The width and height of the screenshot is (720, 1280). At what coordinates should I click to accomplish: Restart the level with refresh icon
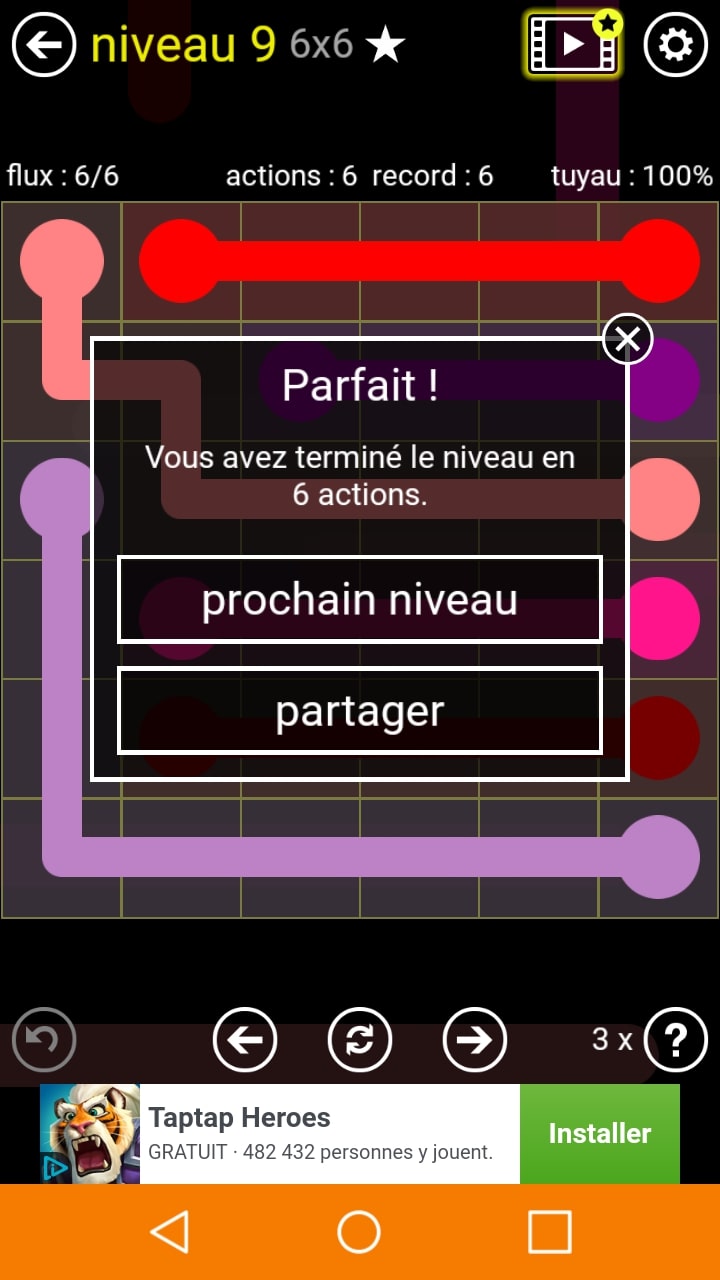pos(360,1040)
